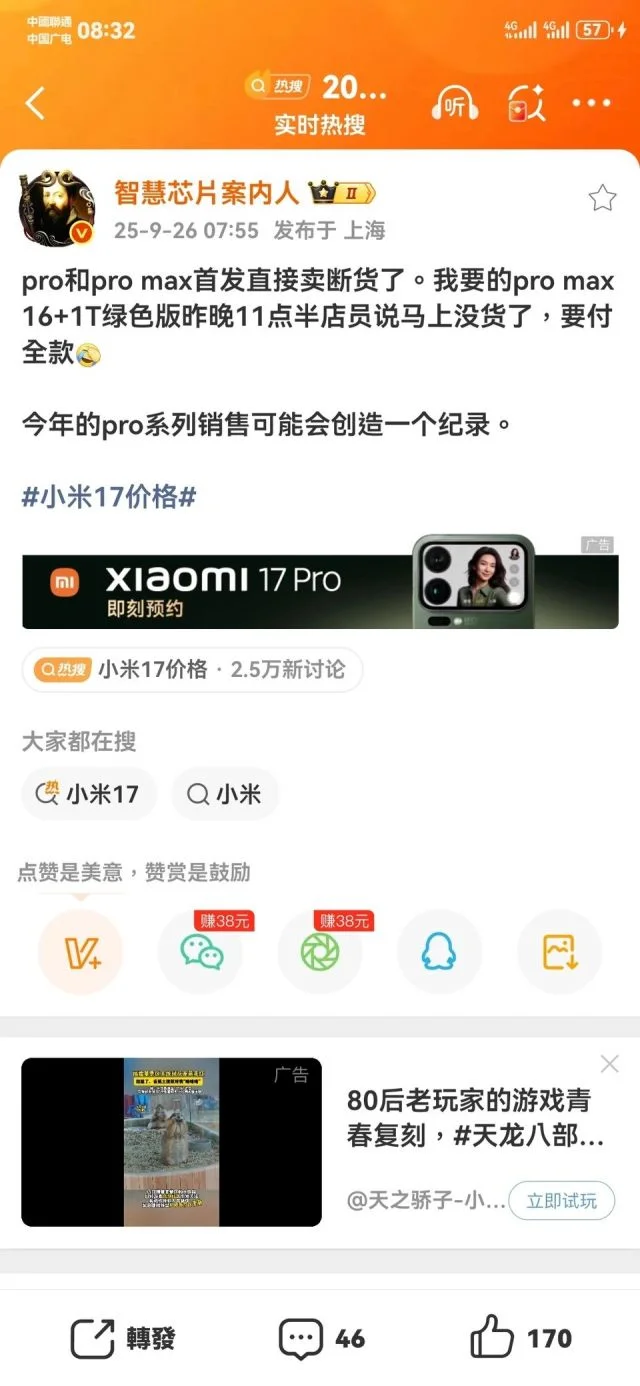This screenshot has height=1386, width=640.
Task: Favorite this post with the star
Action: [x=602, y=198]
